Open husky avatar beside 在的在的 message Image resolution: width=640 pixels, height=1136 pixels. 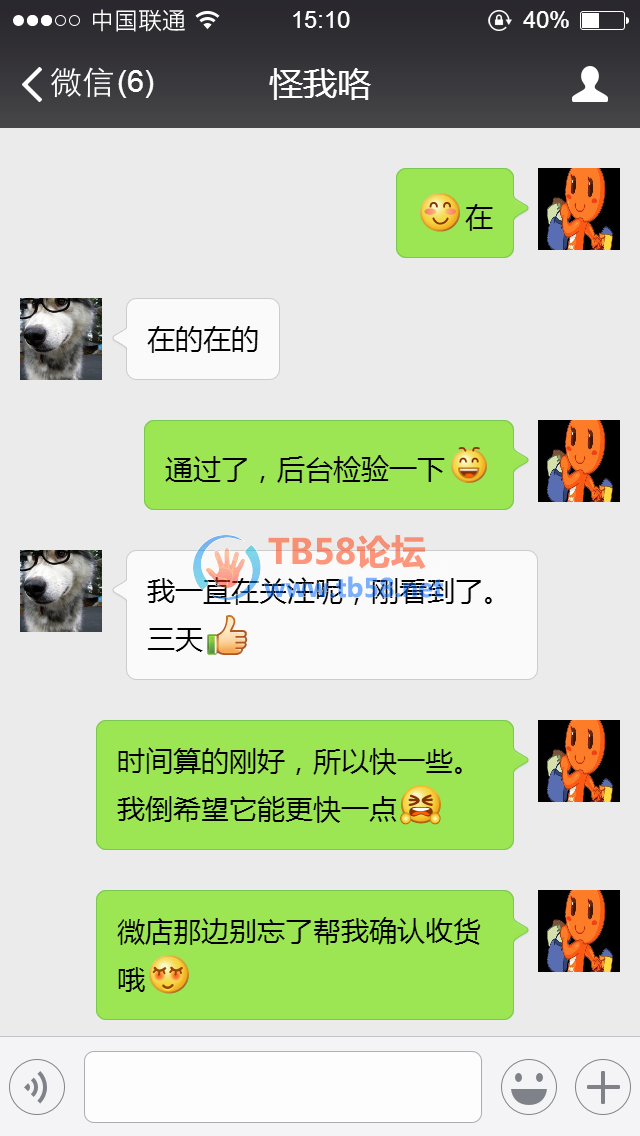pos(61,339)
